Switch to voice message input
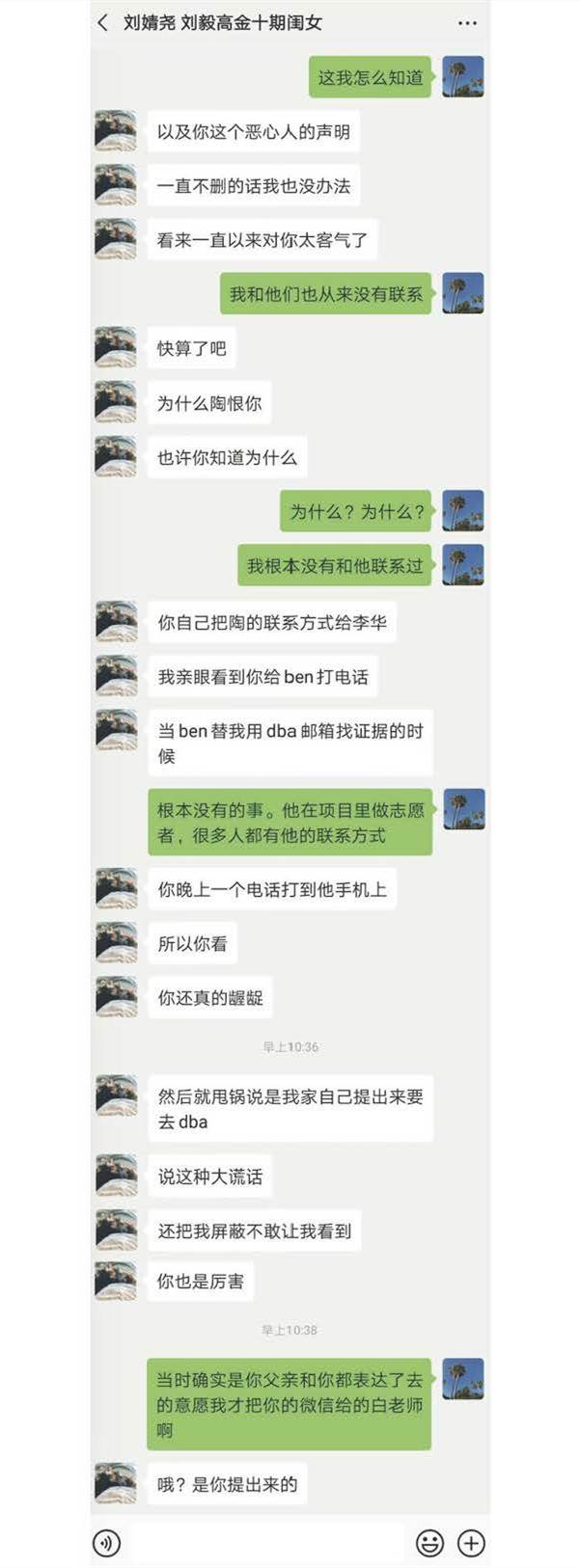This screenshot has height=1568, width=581. (107, 1543)
